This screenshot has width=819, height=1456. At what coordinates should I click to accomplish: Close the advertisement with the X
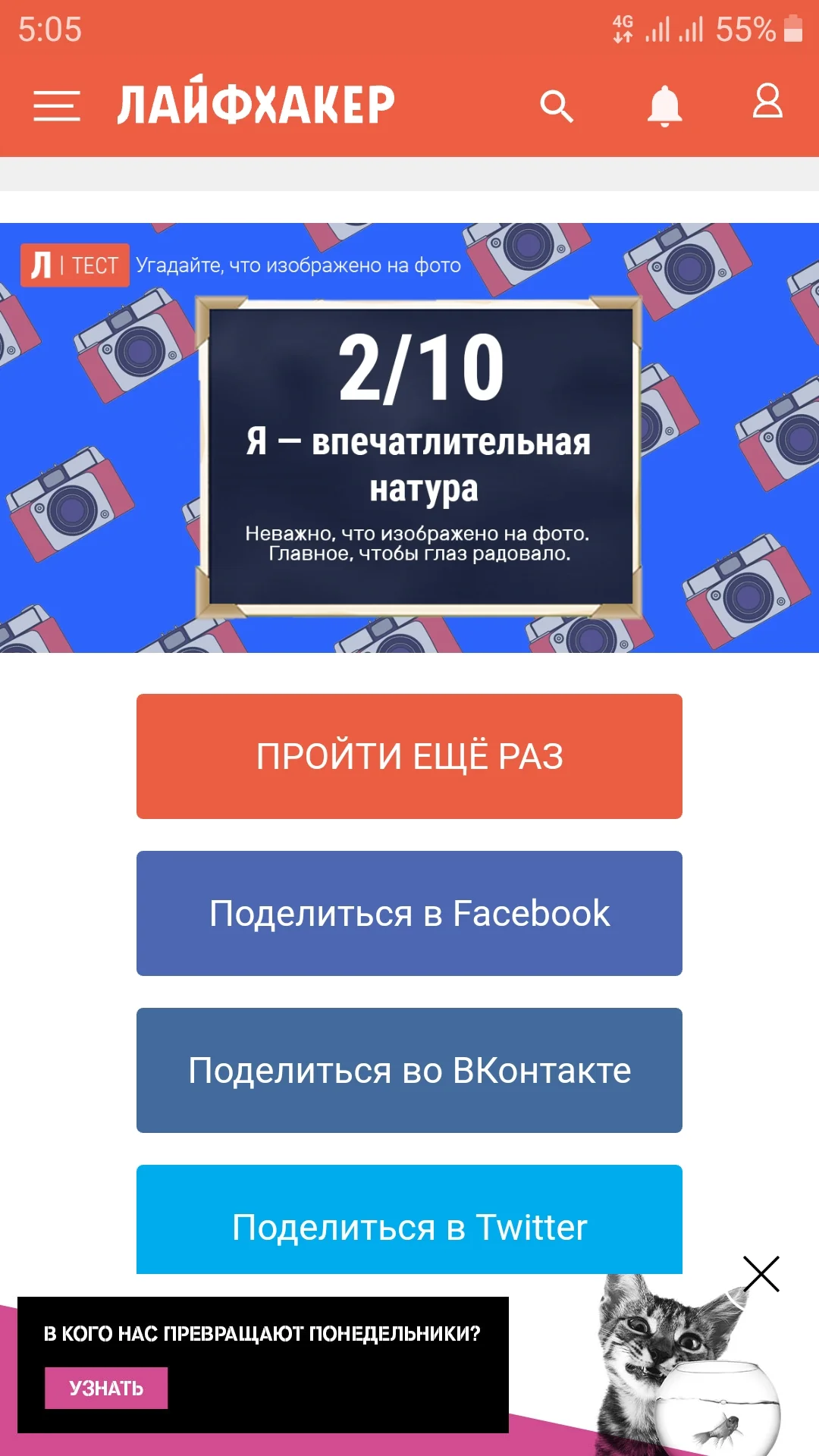click(761, 1272)
